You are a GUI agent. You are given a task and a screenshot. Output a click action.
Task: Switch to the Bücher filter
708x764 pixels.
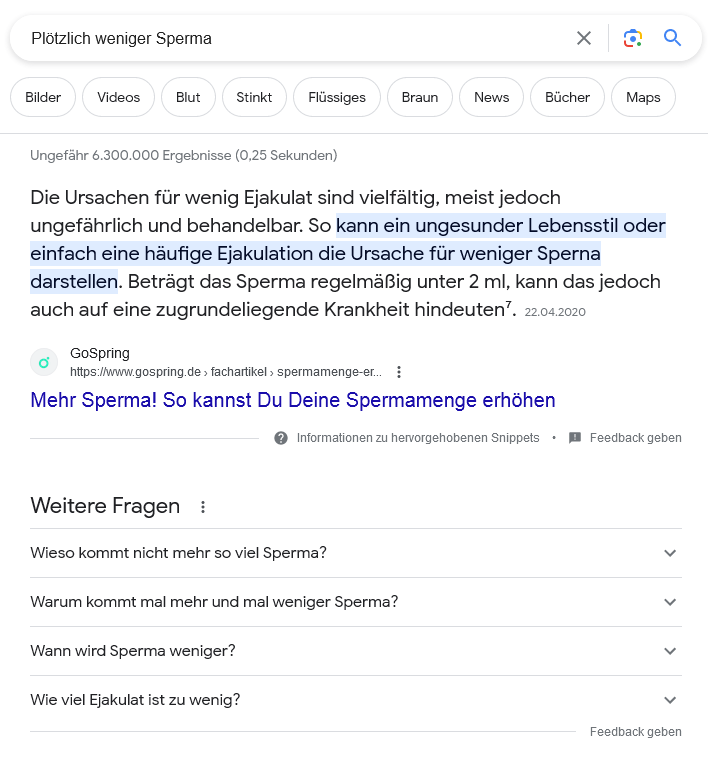pyautogui.click(x=567, y=97)
